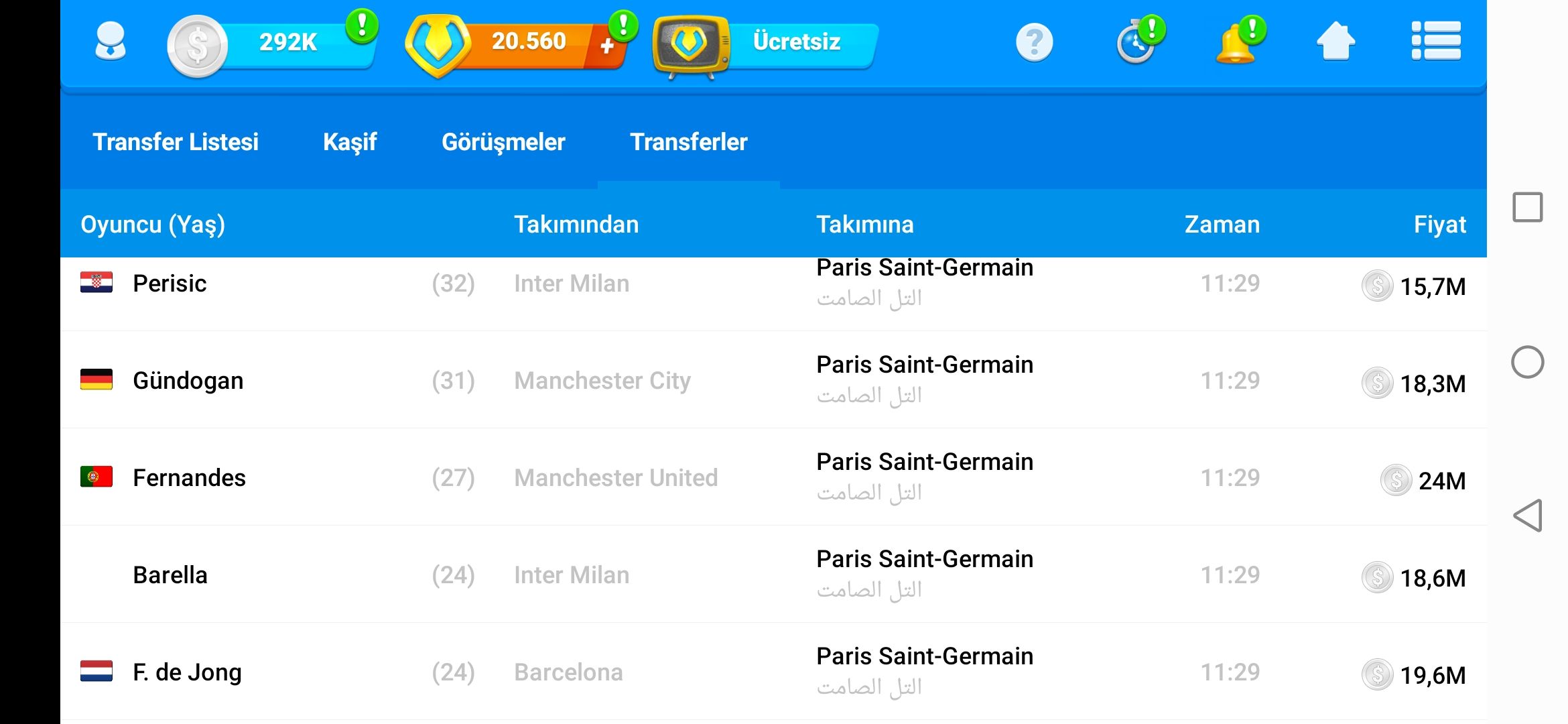Viewport: 1568px width, 724px height.
Task: Open the stopwatch timers icon
Action: (x=1136, y=43)
